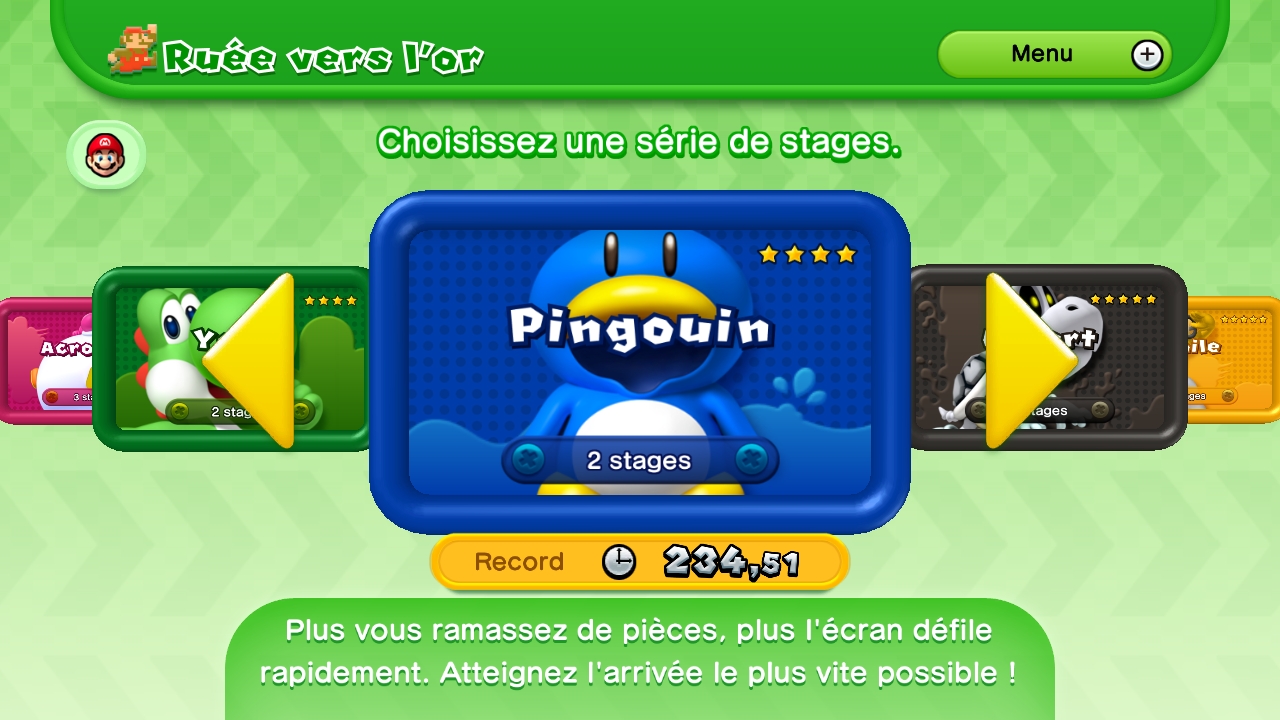This screenshot has width=1280, height=720.
Task: Tap the yellow left arrow
Action: [x=254, y=360]
